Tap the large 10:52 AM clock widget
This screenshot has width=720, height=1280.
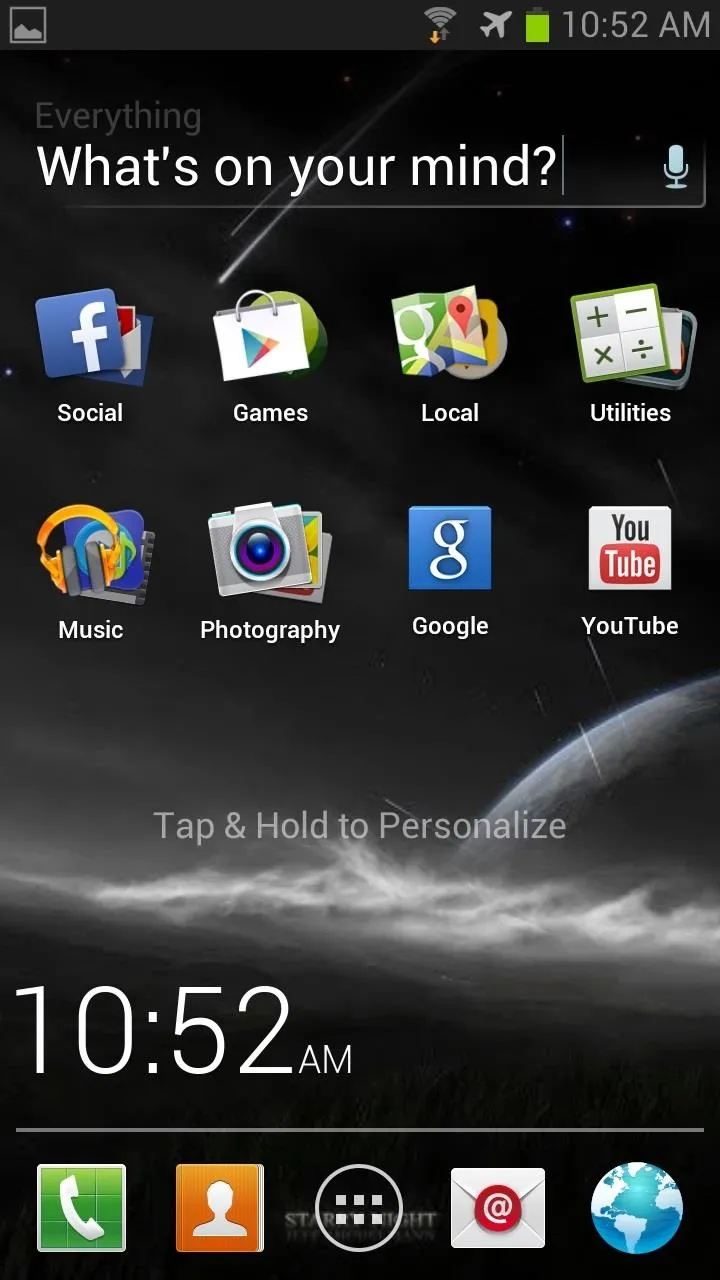(x=182, y=1030)
